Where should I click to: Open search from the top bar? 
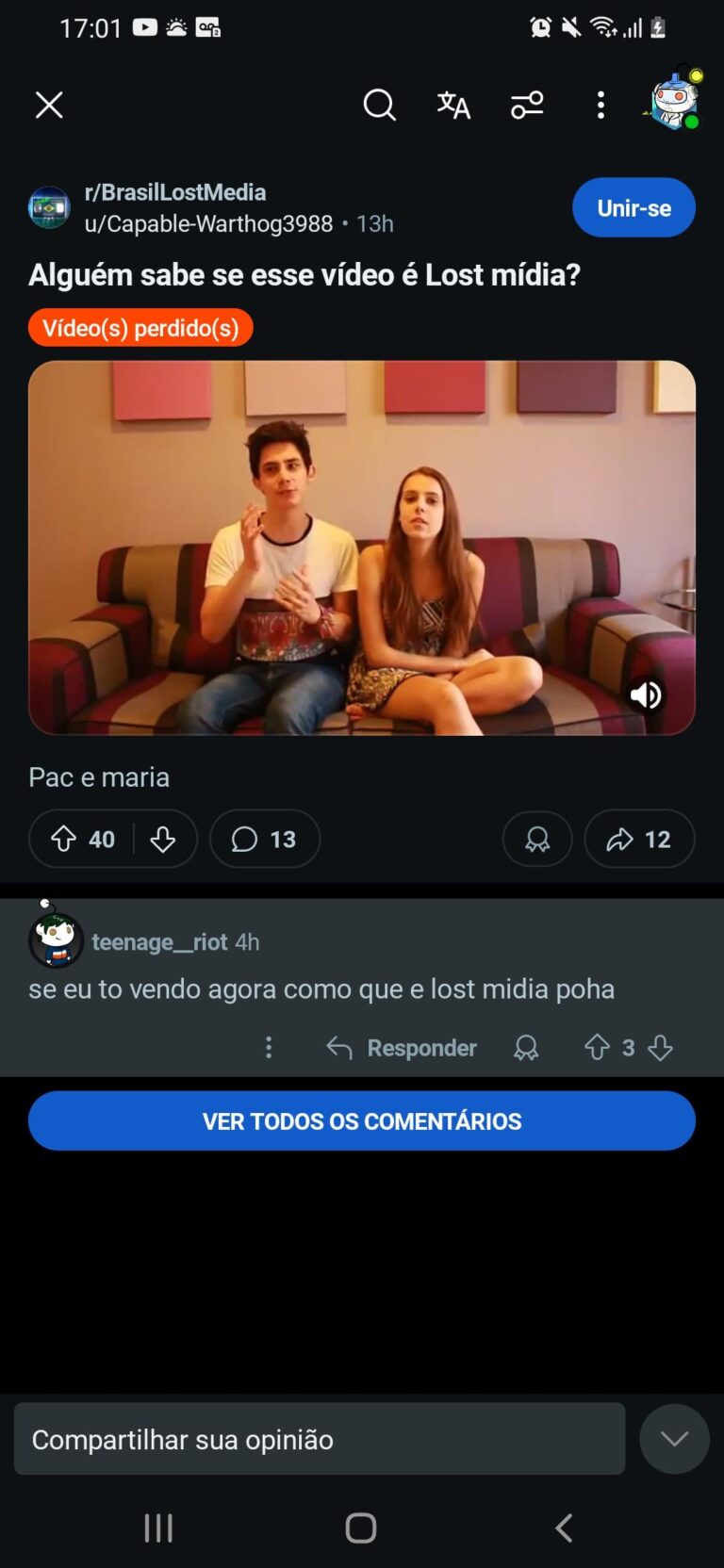[379, 105]
